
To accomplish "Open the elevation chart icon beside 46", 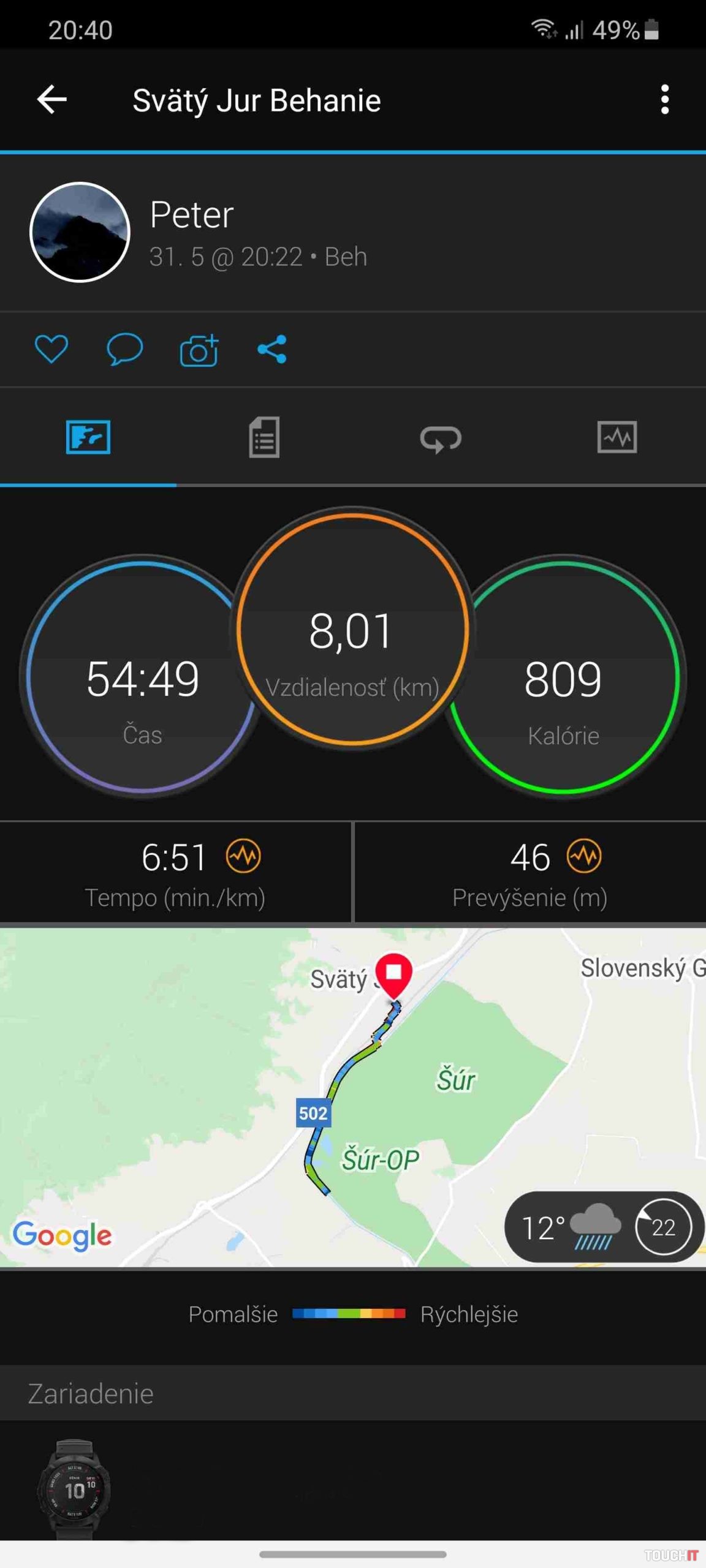I will (584, 856).
